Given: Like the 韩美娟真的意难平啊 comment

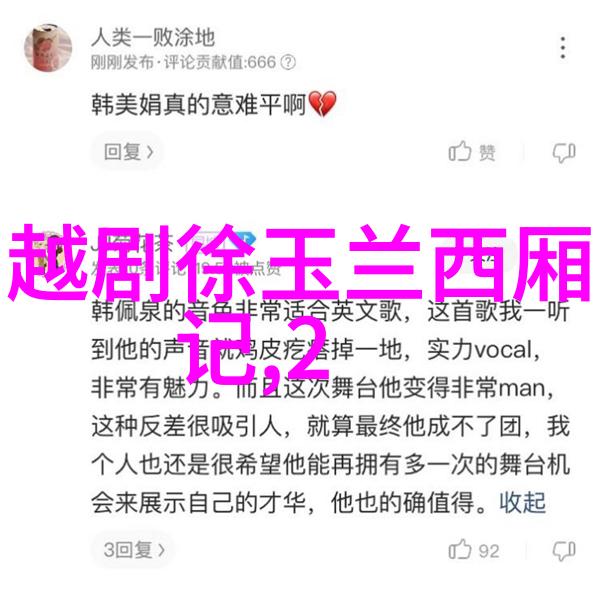Looking at the screenshot, I should pyautogui.click(x=472, y=152).
